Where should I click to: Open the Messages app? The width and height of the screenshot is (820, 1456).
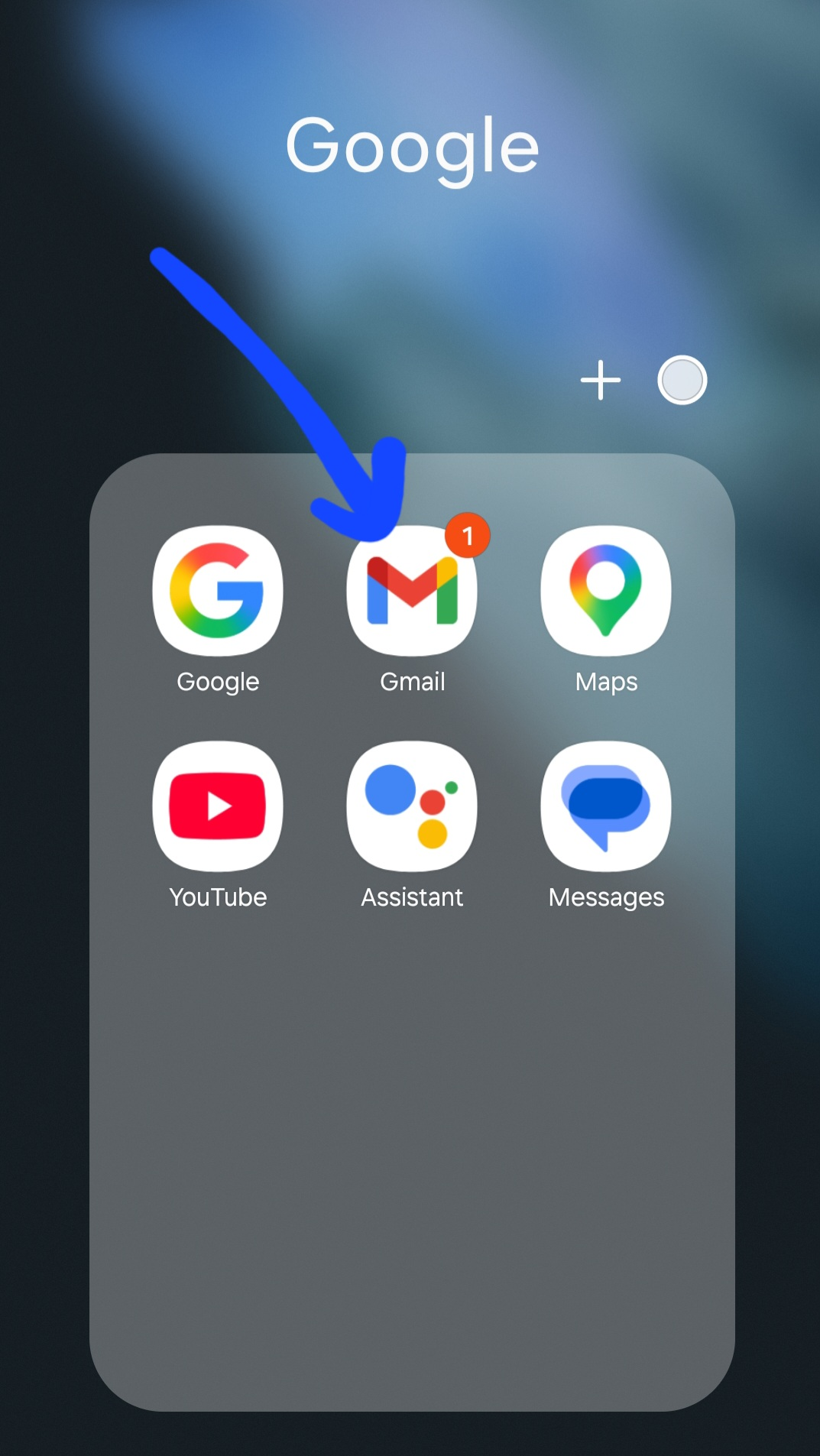pyautogui.click(x=606, y=806)
